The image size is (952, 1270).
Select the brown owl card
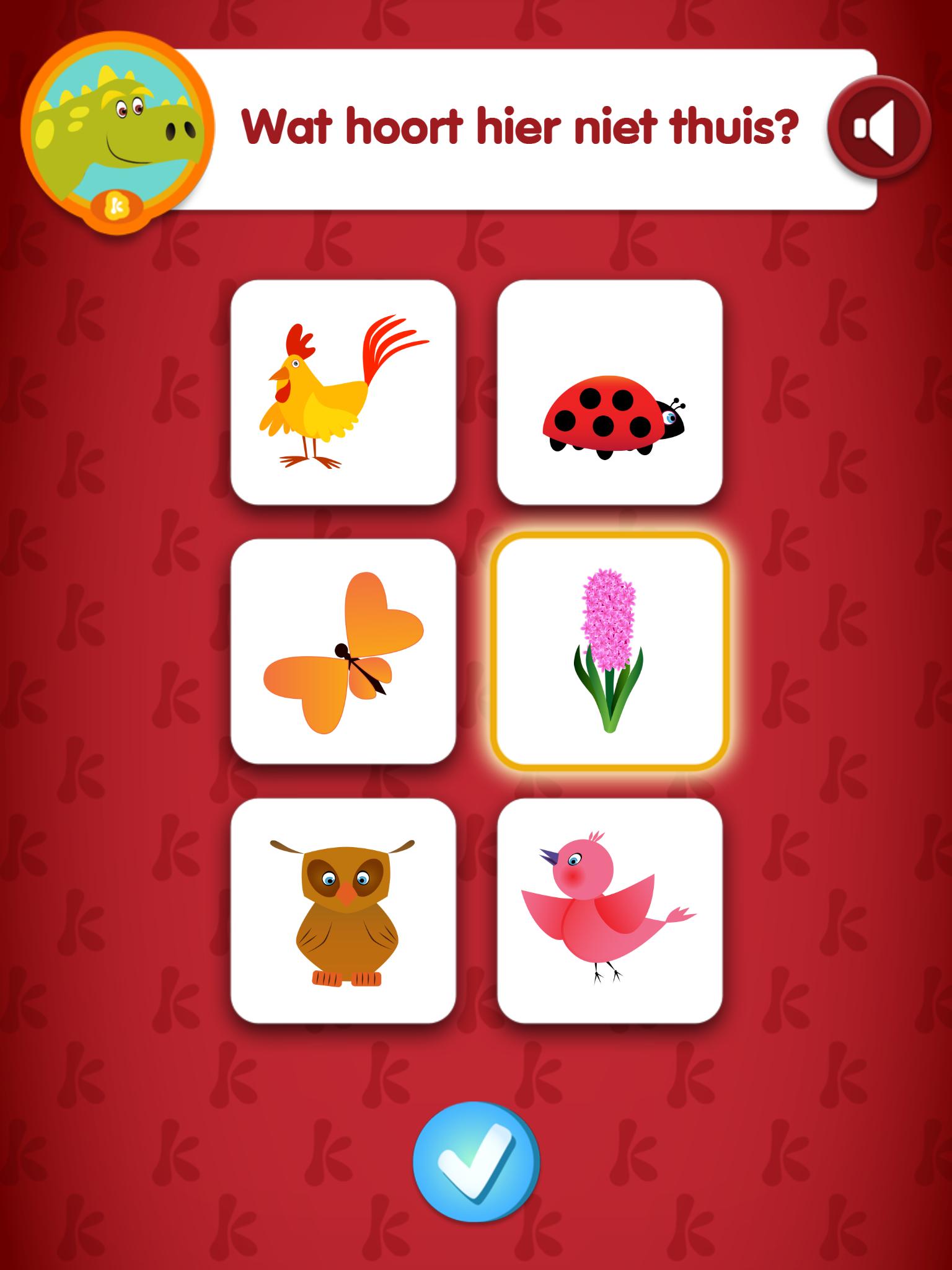click(x=343, y=910)
